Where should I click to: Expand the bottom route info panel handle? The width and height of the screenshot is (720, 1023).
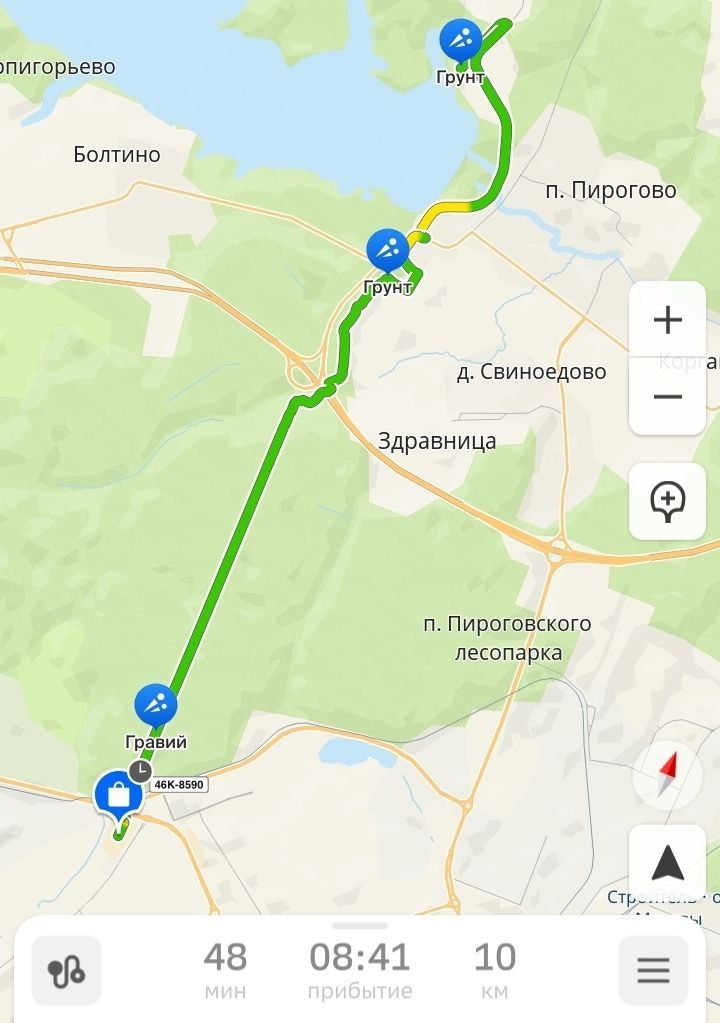coord(360,926)
